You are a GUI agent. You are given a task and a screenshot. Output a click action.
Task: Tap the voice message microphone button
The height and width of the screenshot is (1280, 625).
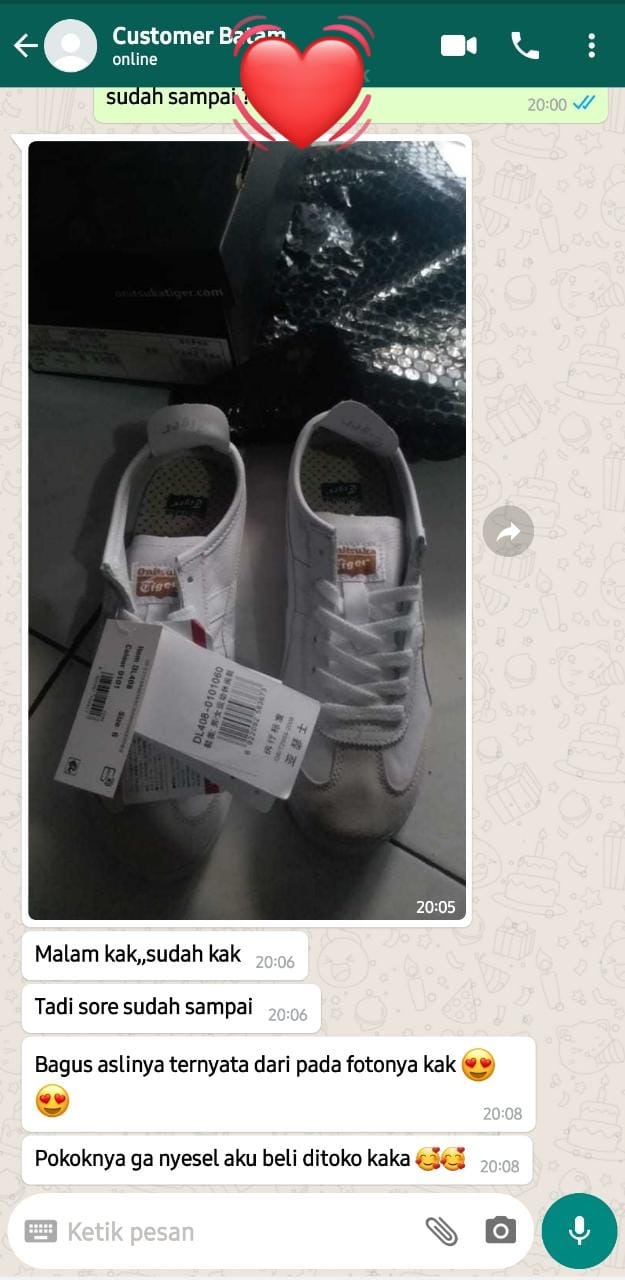[x=579, y=1231]
